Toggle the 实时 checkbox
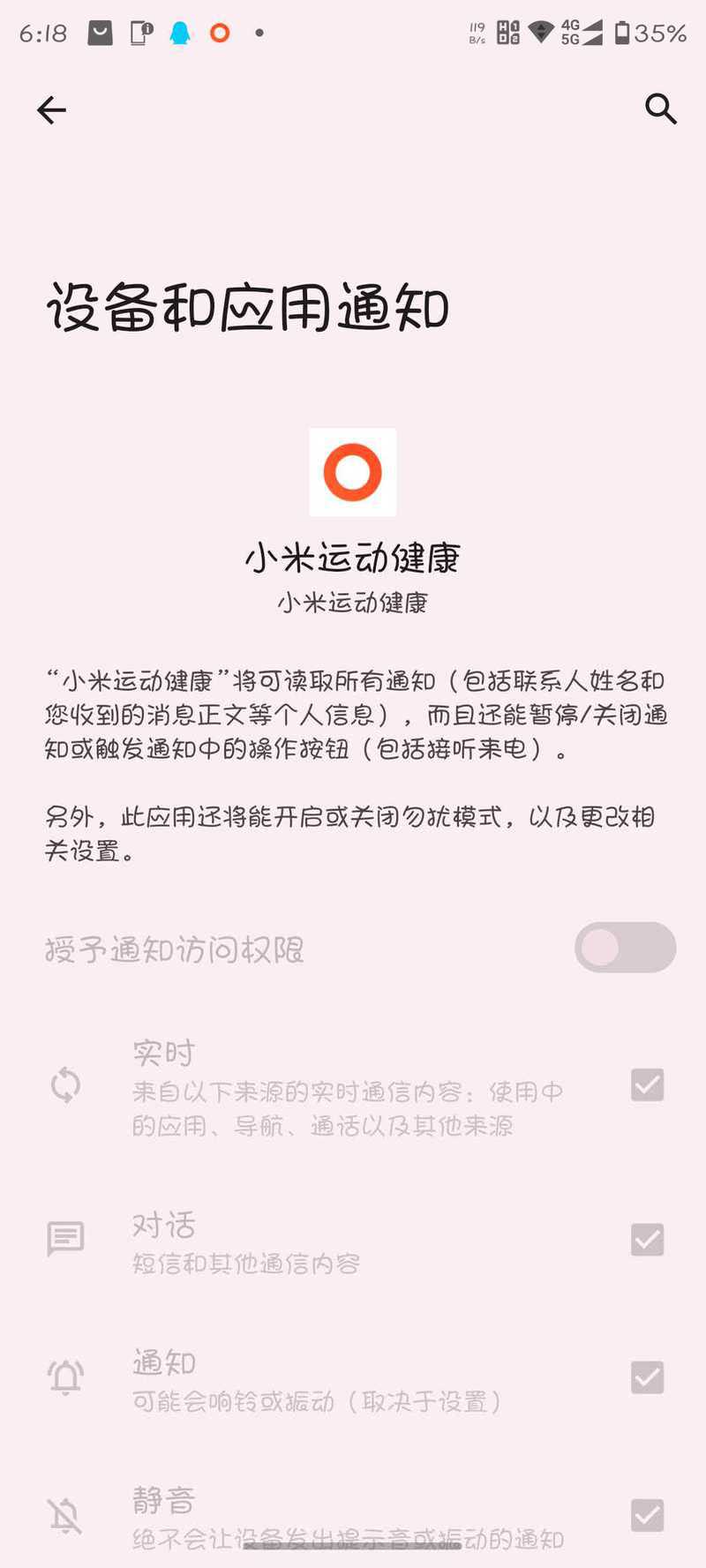Screen dimensions: 706x1568 [647, 1084]
